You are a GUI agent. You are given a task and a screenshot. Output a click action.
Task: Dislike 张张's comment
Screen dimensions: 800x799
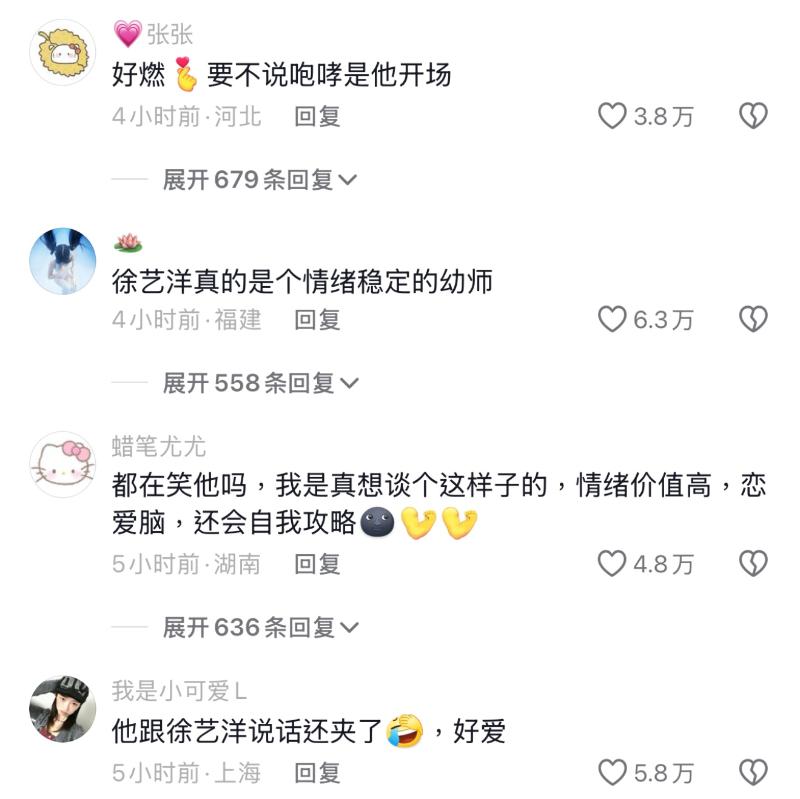tap(752, 117)
